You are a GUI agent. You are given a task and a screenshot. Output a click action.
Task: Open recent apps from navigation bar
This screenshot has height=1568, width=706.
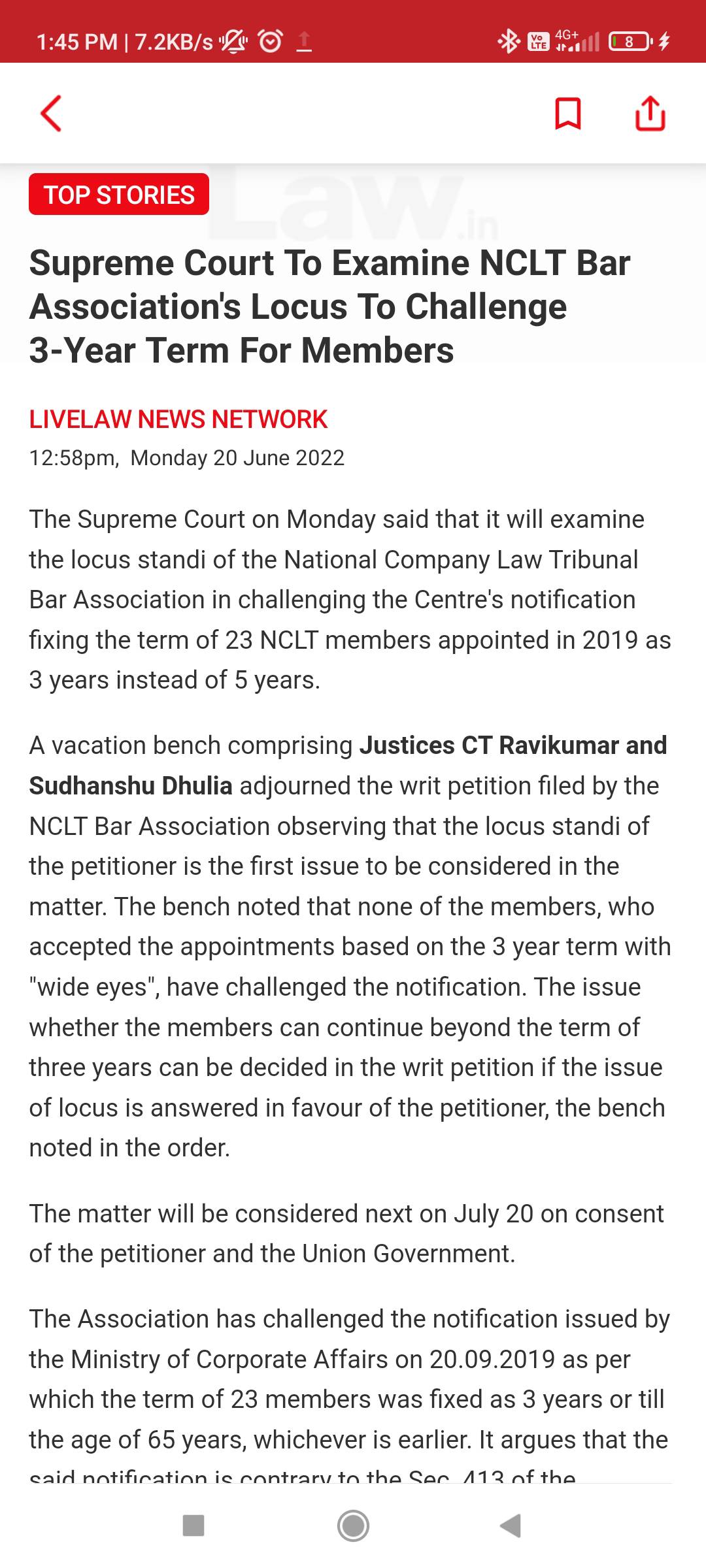(x=193, y=1526)
